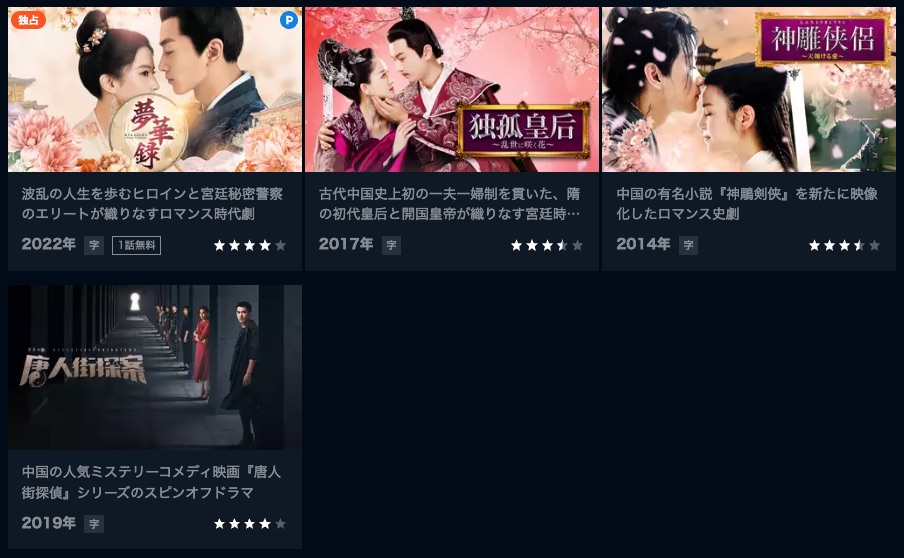
Task: Open the 夢華録 drama card
Action: pyautogui.click(x=155, y=90)
